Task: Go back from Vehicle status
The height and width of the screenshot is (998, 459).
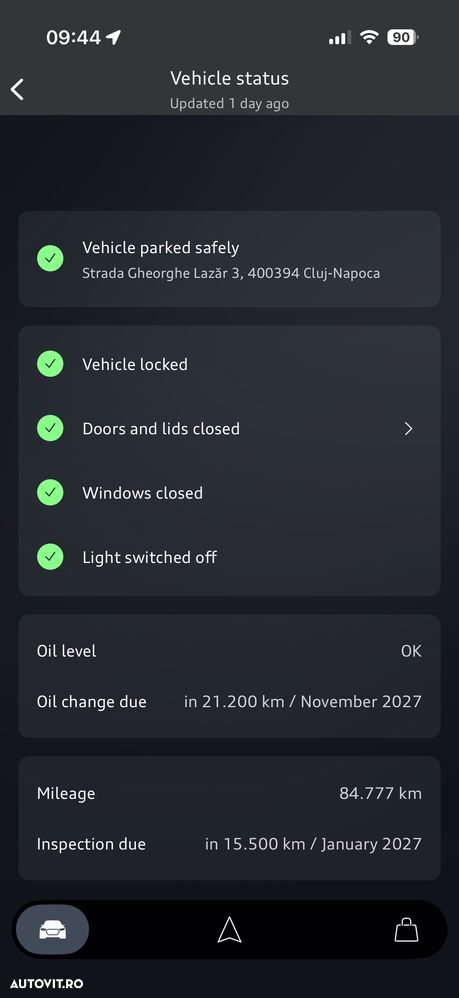Action: click(17, 90)
